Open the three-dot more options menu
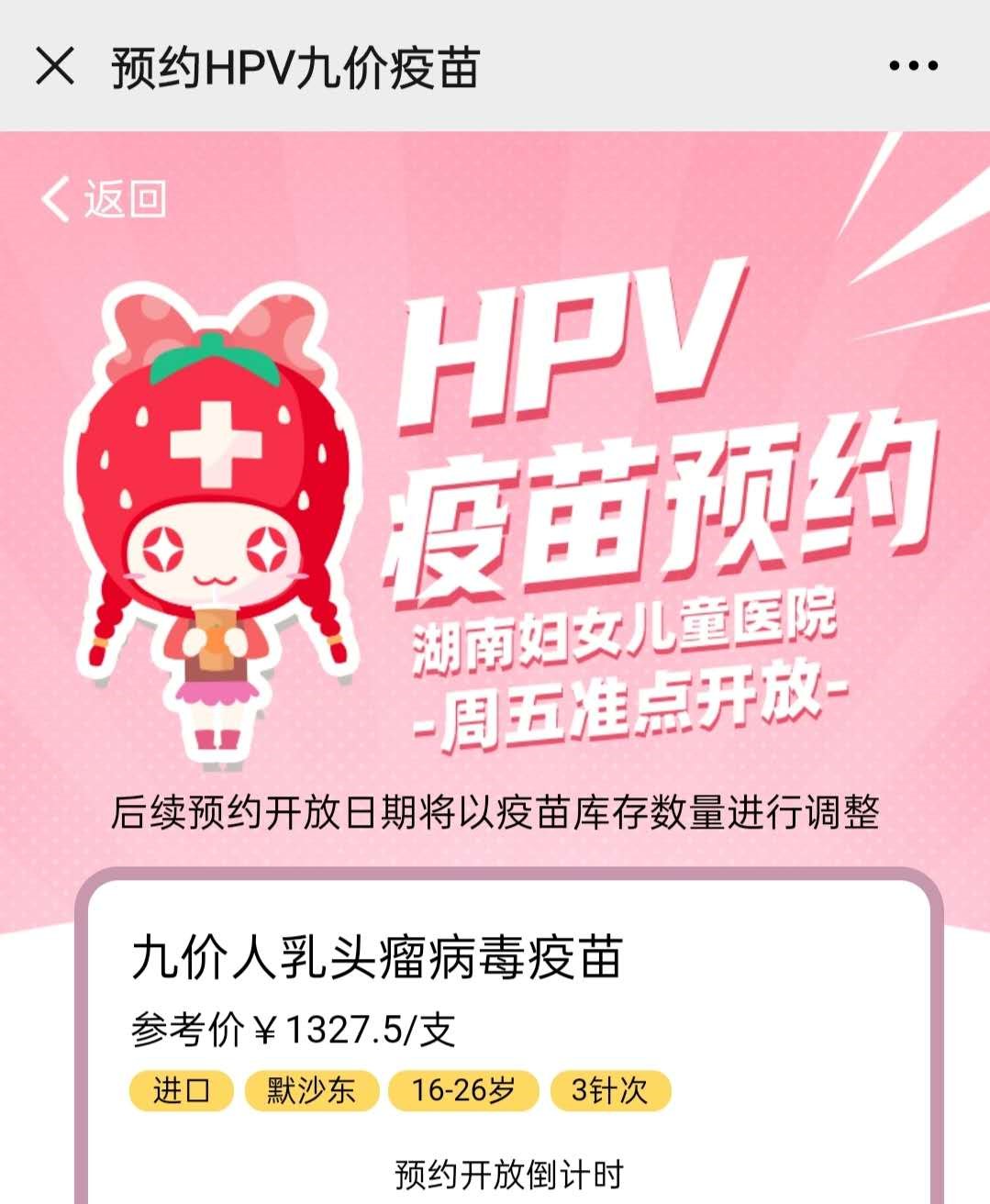 tap(913, 66)
